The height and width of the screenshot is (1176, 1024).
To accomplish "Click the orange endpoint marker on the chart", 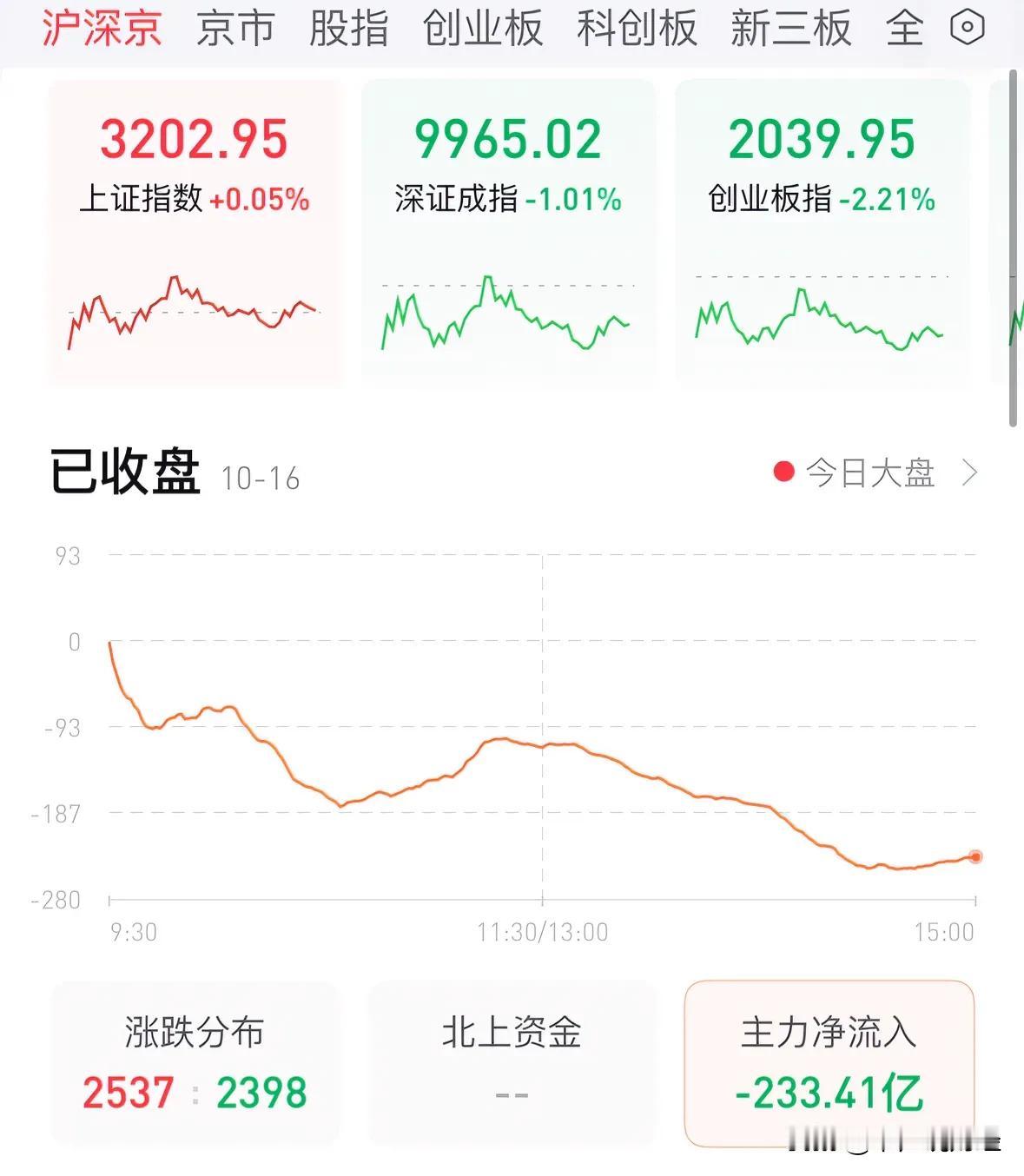I will click(974, 856).
